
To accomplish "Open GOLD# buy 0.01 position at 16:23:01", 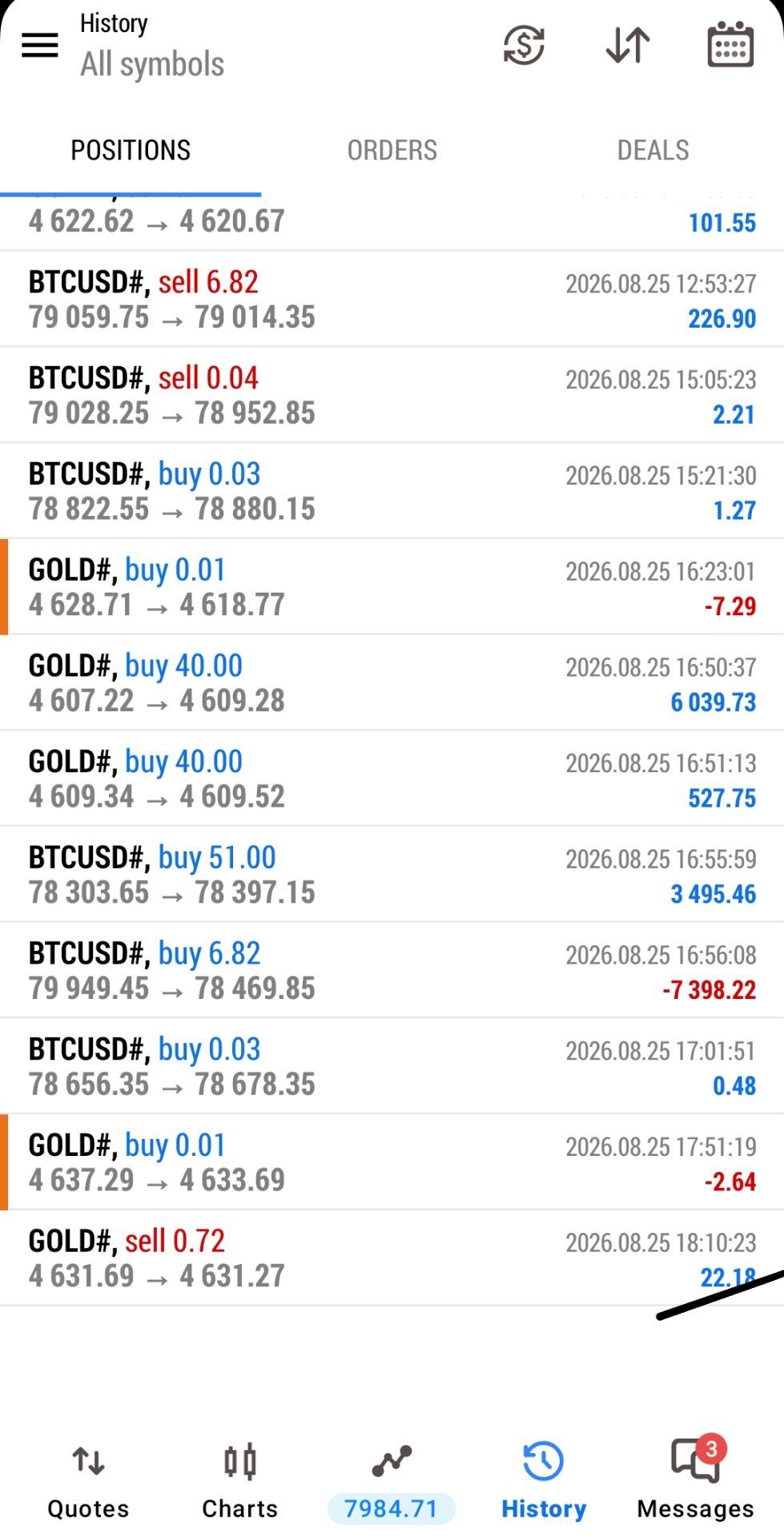I will pos(392,587).
